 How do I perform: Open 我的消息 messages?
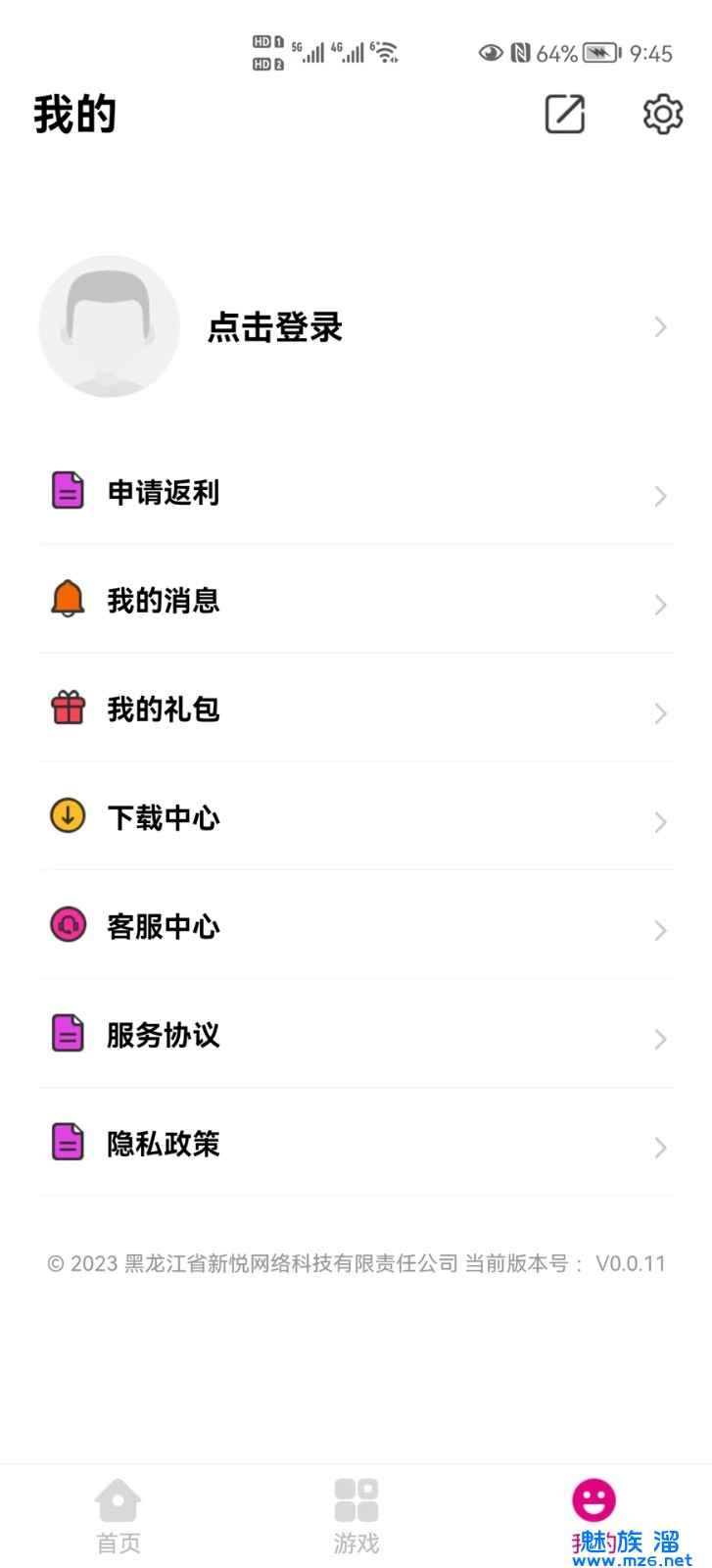(356, 600)
